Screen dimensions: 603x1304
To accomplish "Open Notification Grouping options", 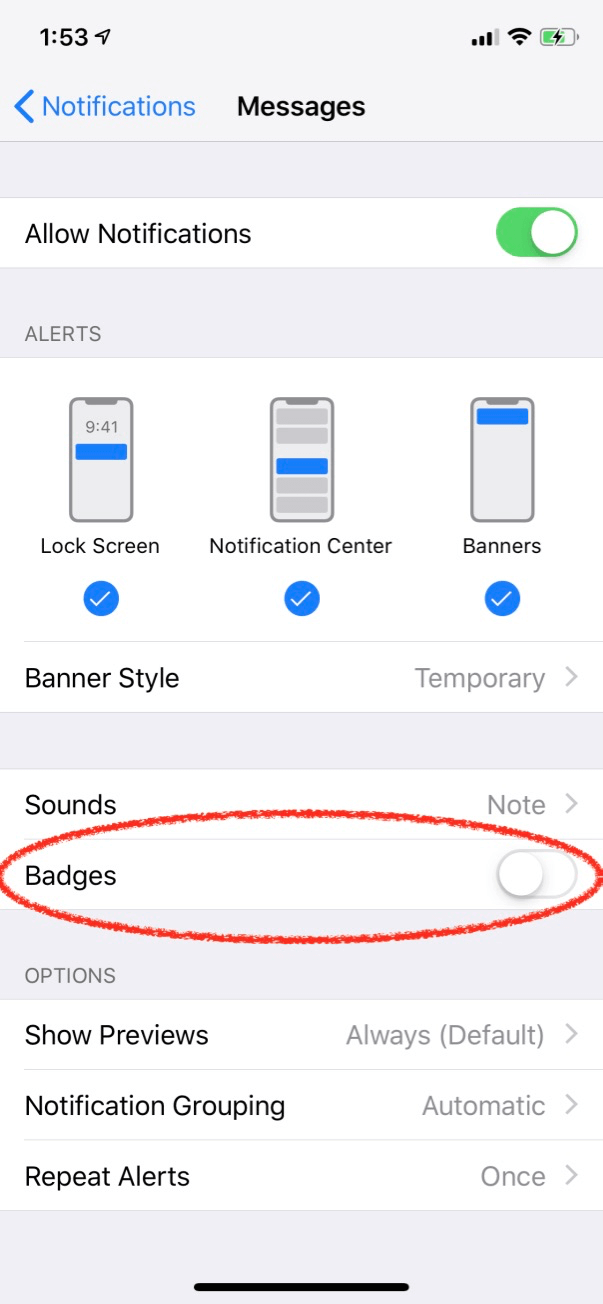I will [301, 1106].
